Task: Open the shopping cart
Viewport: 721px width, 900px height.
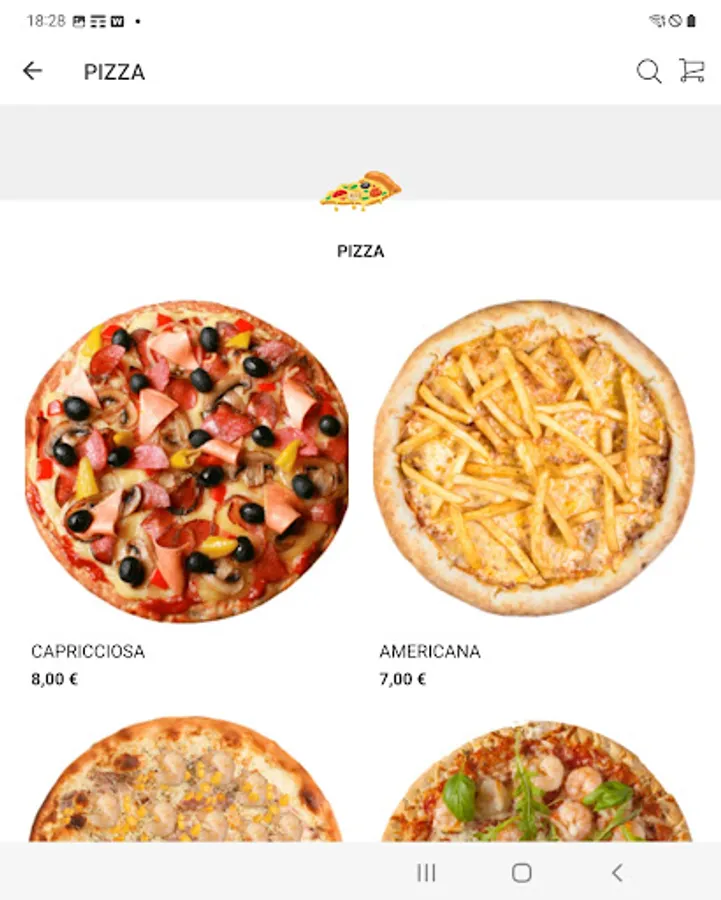Action: [692, 71]
